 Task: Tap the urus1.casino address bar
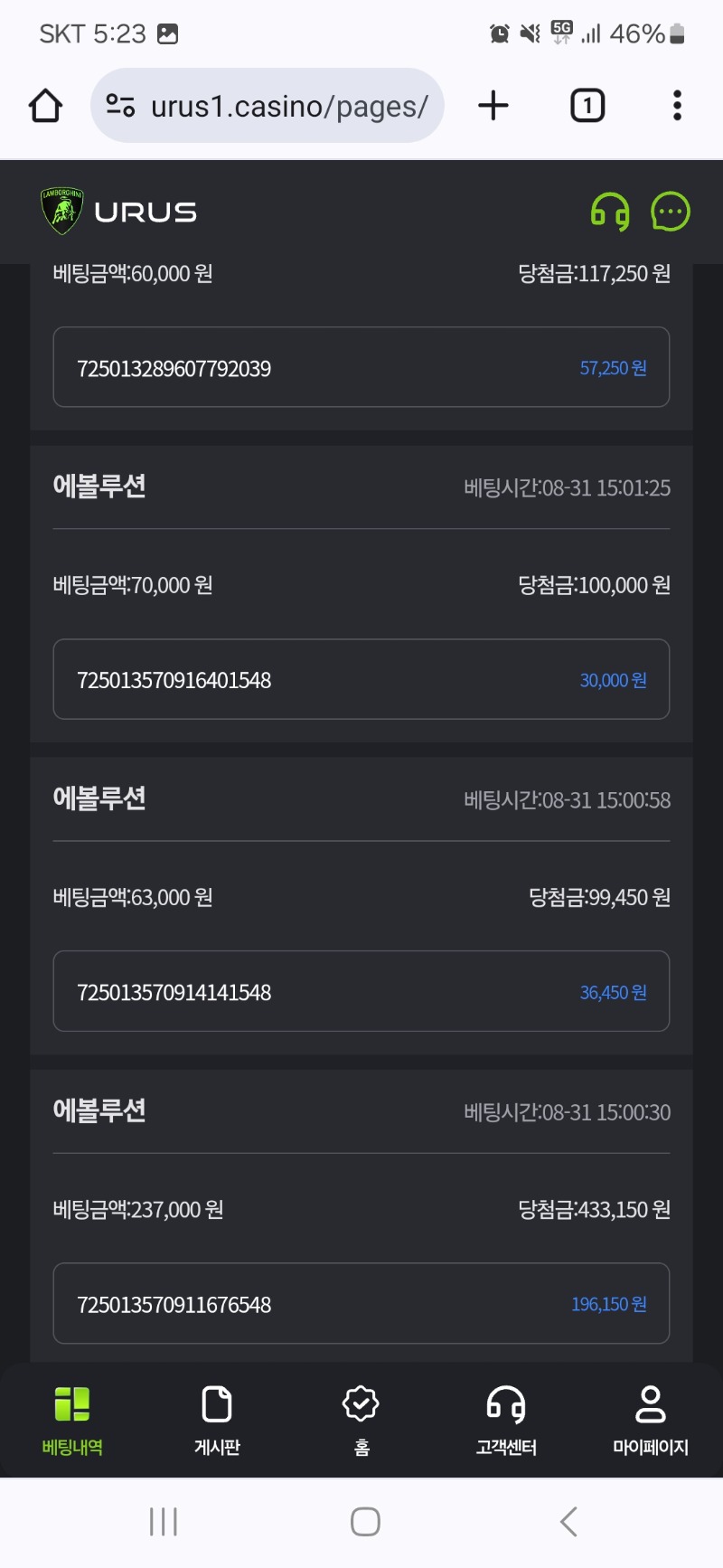coord(268,106)
